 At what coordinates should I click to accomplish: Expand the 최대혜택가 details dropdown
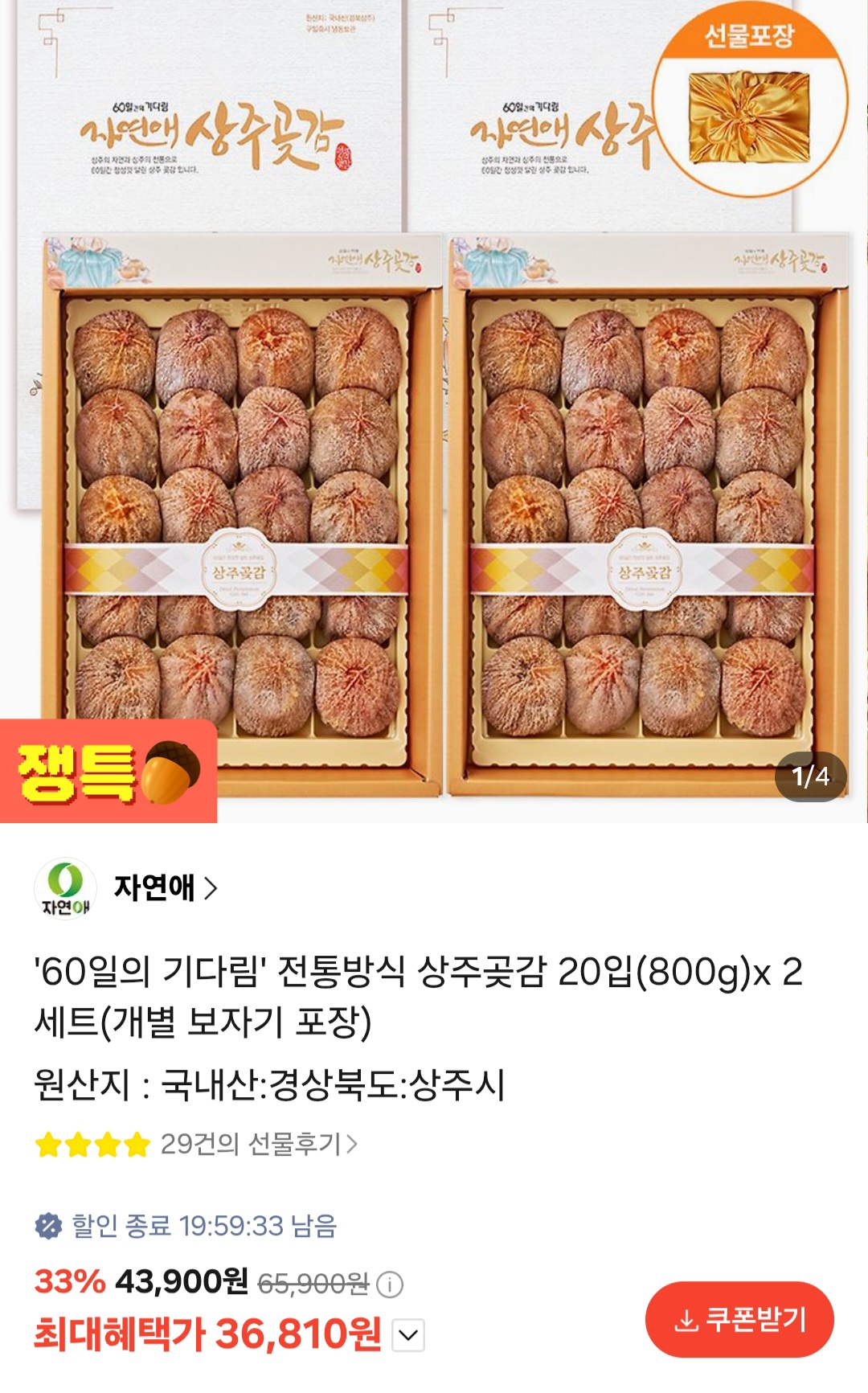click(408, 1335)
